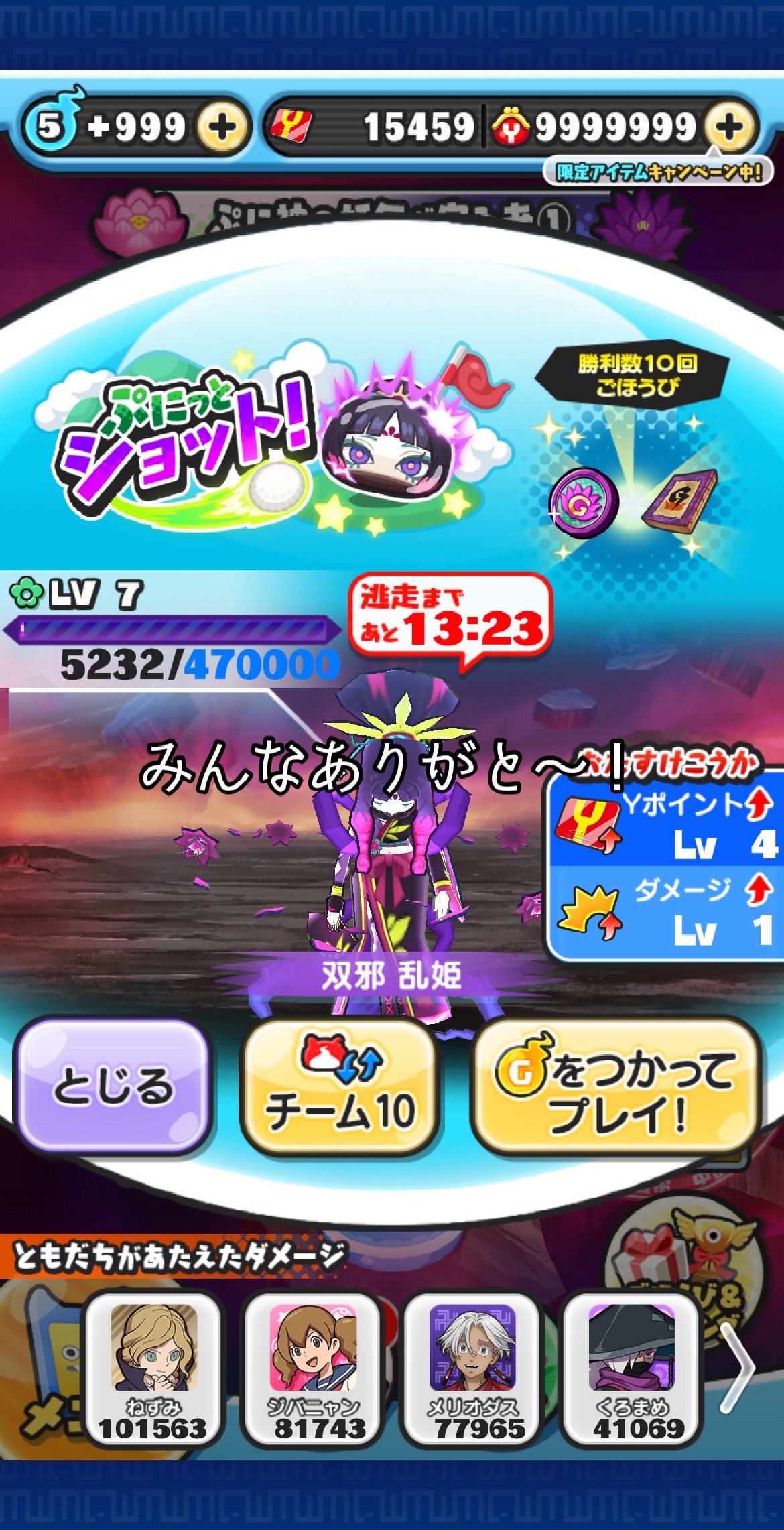The image size is (784, 1530).
Task: Open friend ジバニャン's damage card
Action: pyautogui.click(x=313, y=1367)
